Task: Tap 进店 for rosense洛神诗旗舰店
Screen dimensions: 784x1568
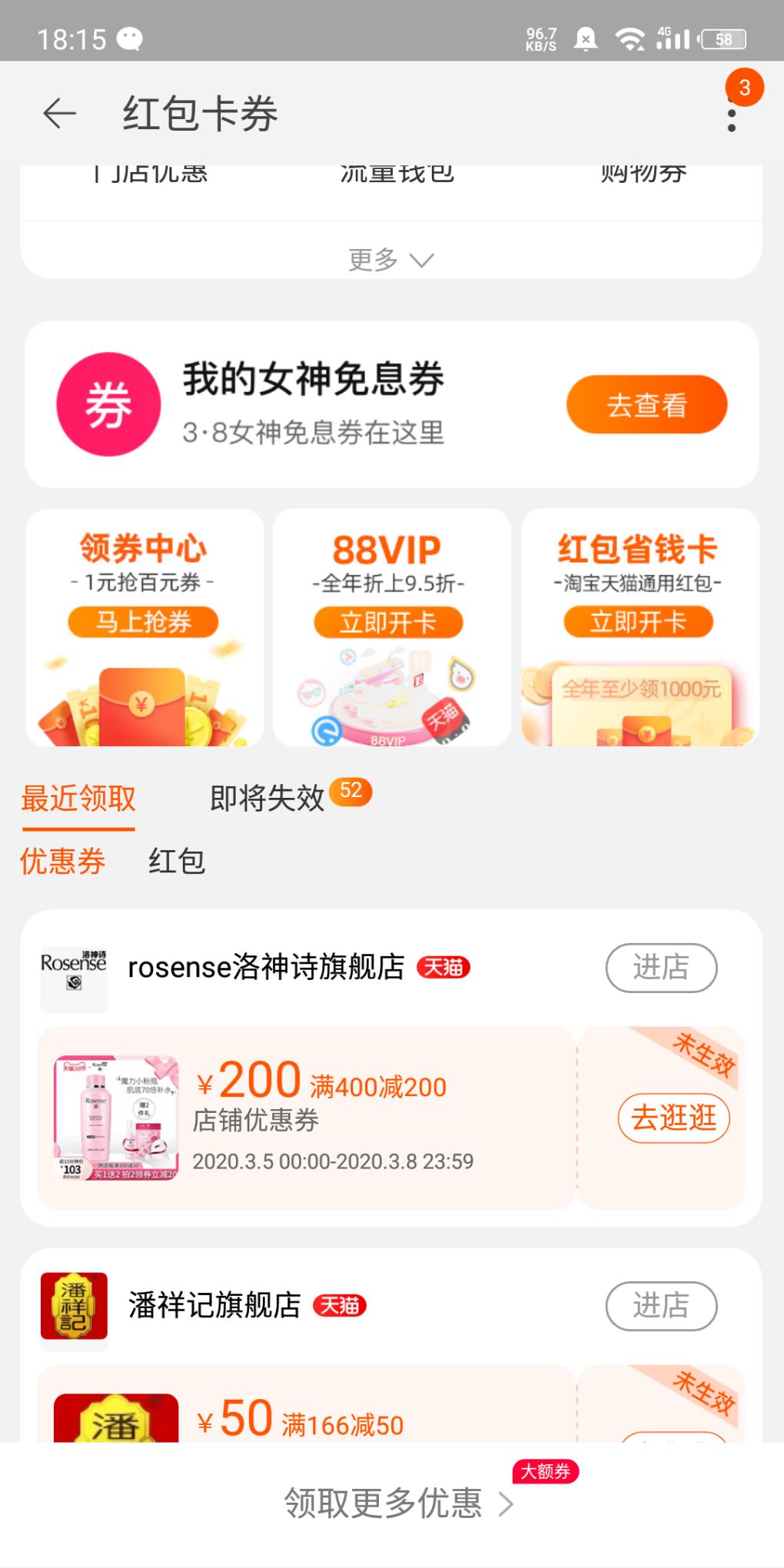Action: (661, 967)
